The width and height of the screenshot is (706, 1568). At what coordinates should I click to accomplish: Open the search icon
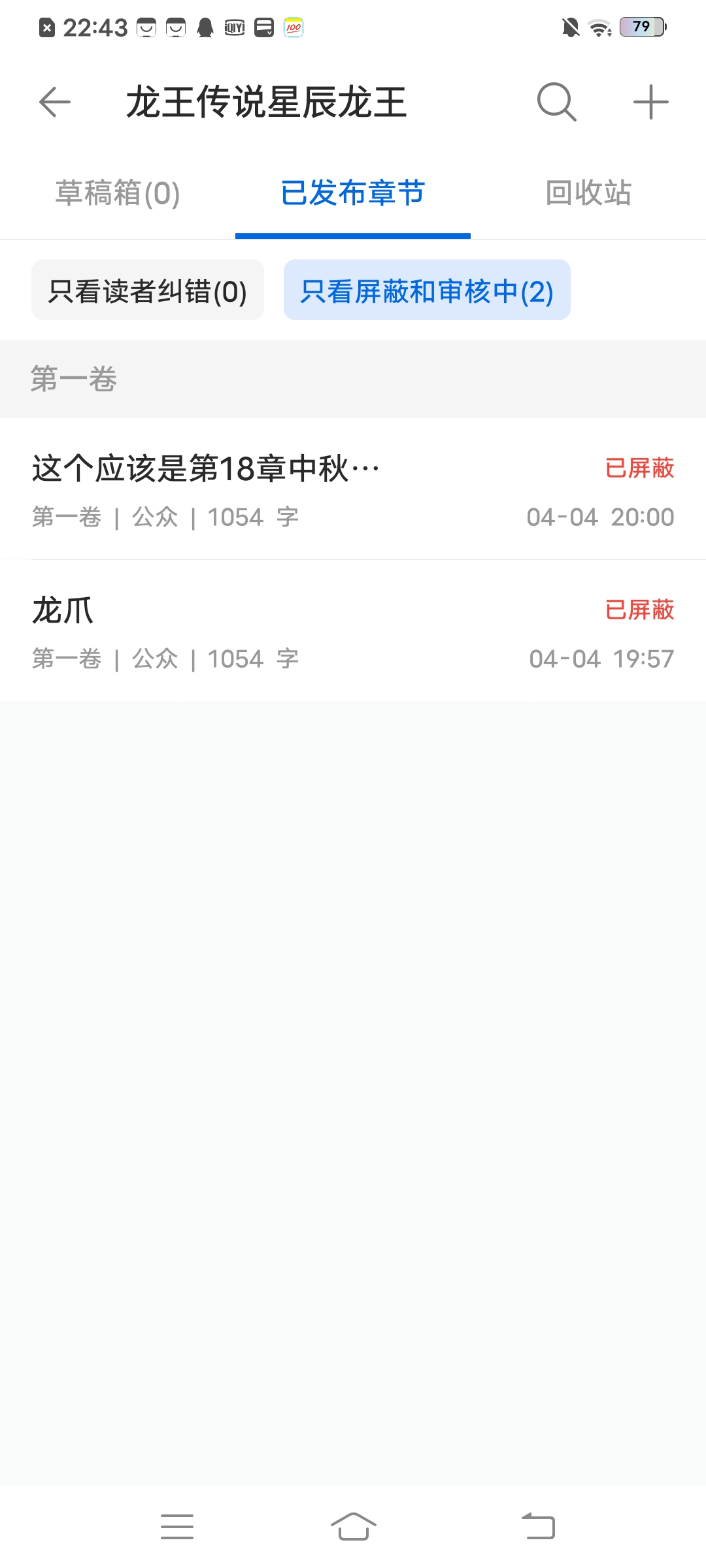coord(556,103)
